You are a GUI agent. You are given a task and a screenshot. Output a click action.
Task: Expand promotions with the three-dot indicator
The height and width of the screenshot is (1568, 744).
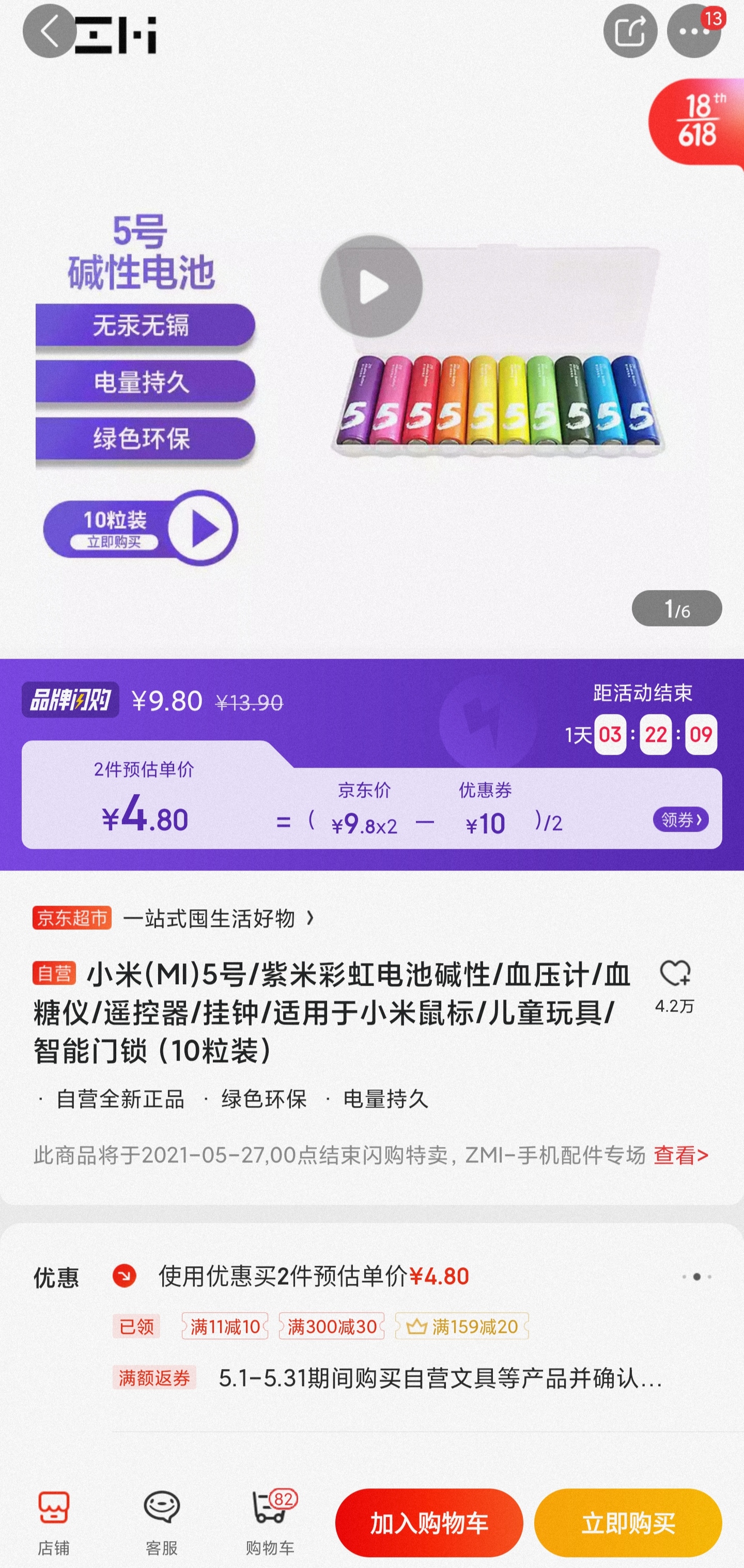click(x=696, y=1277)
